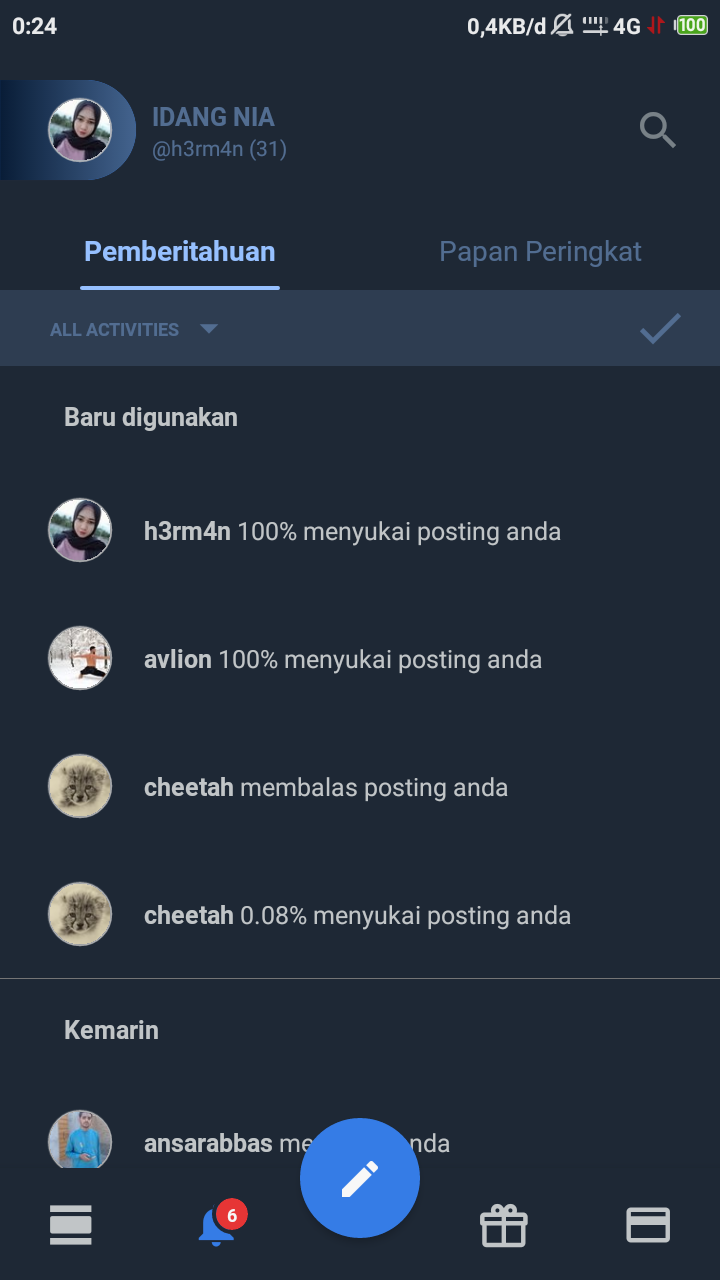The image size is (720, 1280).
Task: Expand the ALL ACTIVITIES dropdown
Action: (x=134, y=329)
